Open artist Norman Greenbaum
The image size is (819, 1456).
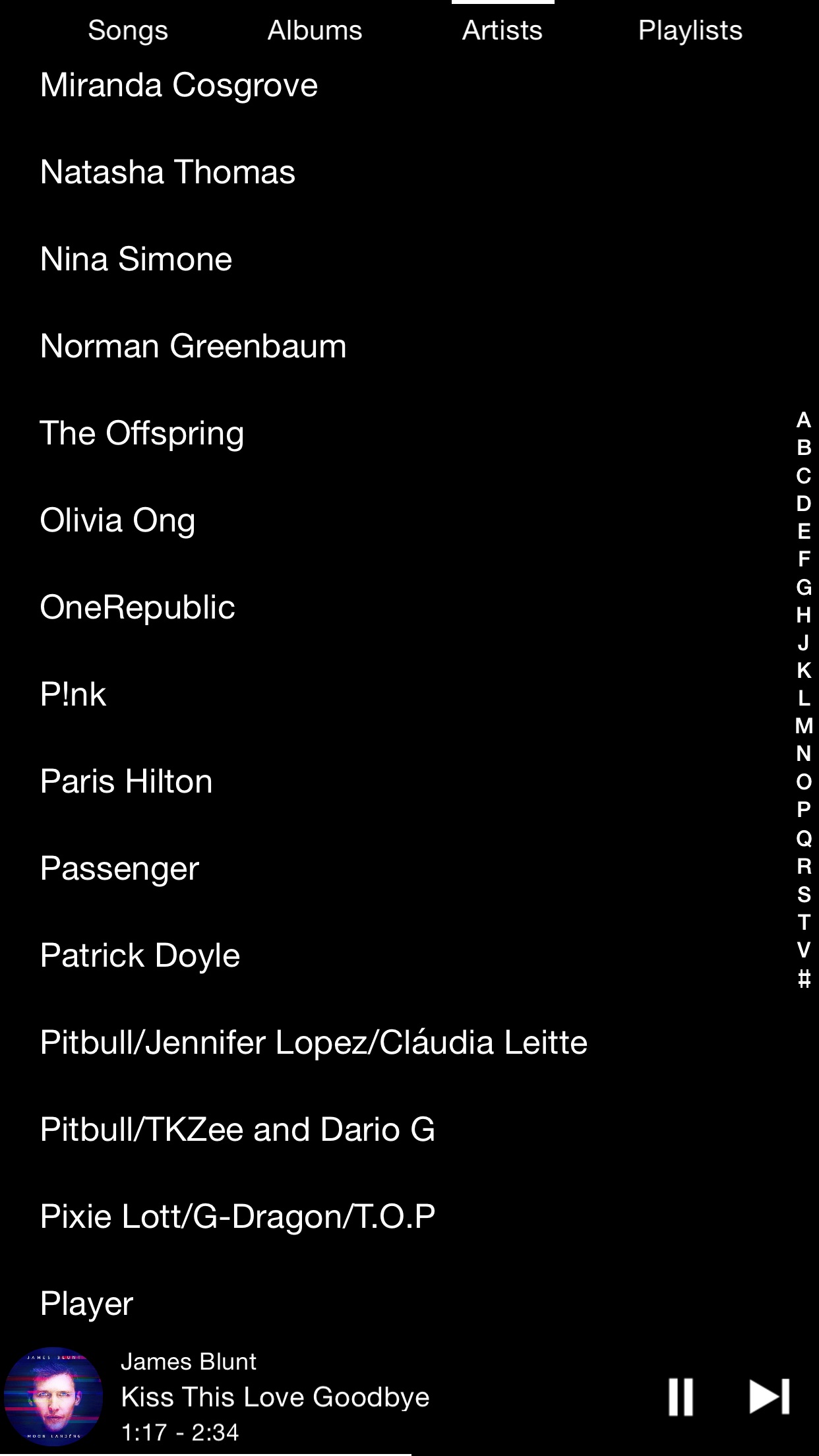(x=409, y=347)
